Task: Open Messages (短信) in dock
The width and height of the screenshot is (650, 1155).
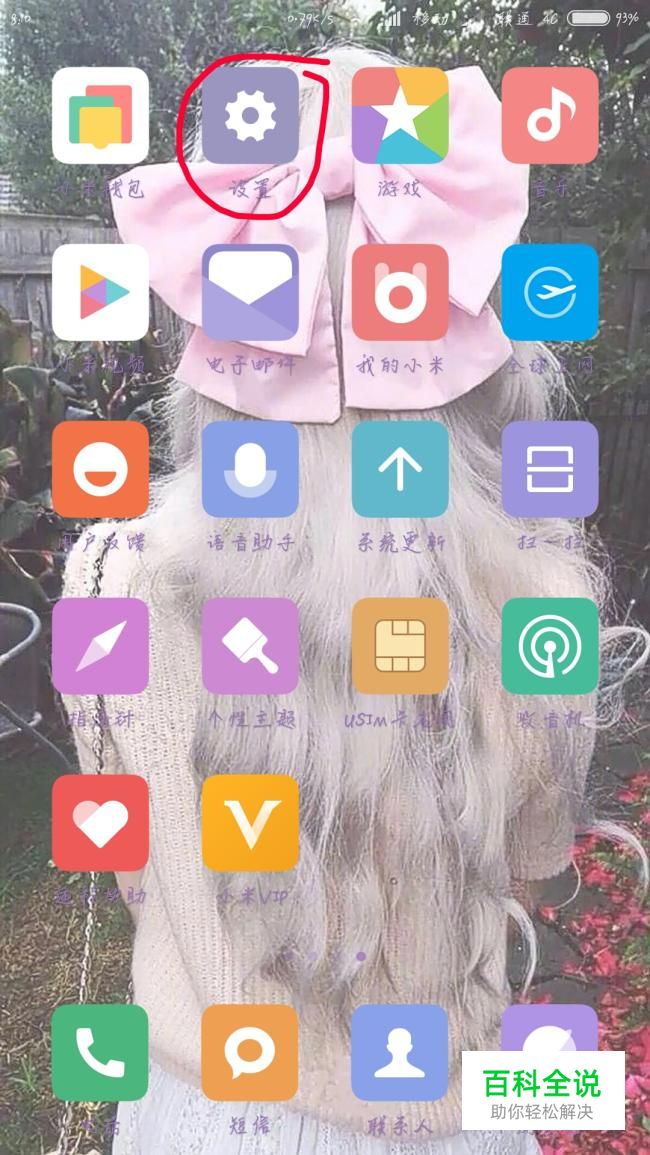Action: 250,1053
